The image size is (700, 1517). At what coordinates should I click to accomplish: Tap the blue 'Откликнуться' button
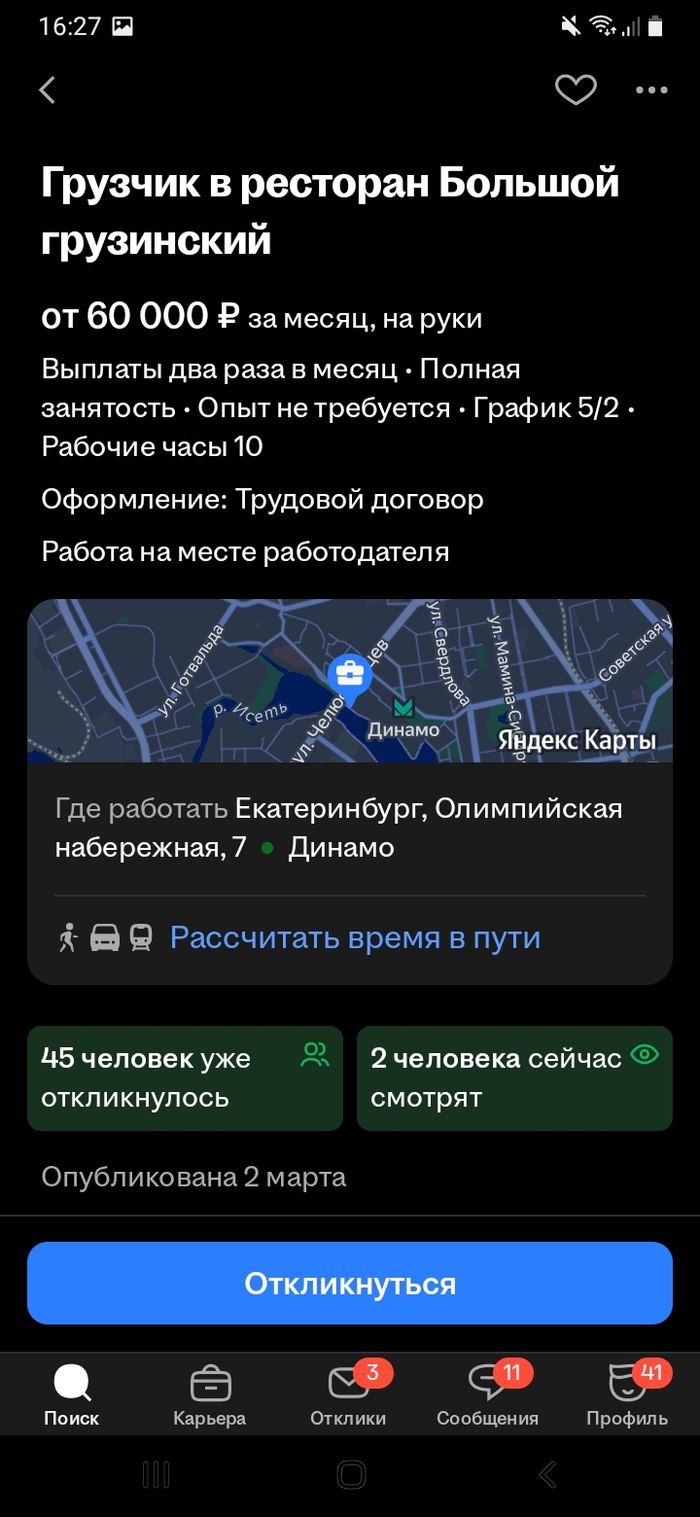click(349, 1283)
